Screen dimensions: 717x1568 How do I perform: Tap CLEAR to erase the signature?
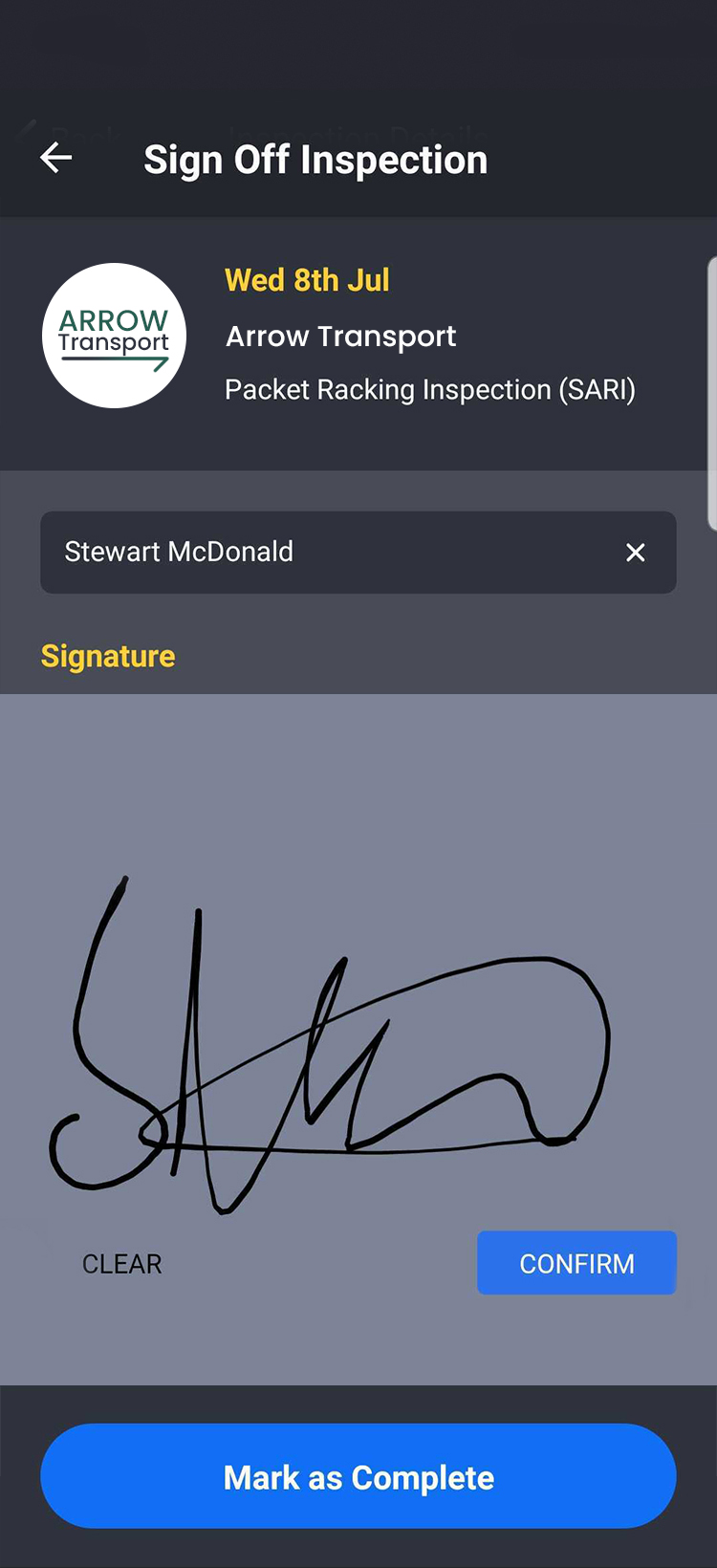coord(121,1263)
